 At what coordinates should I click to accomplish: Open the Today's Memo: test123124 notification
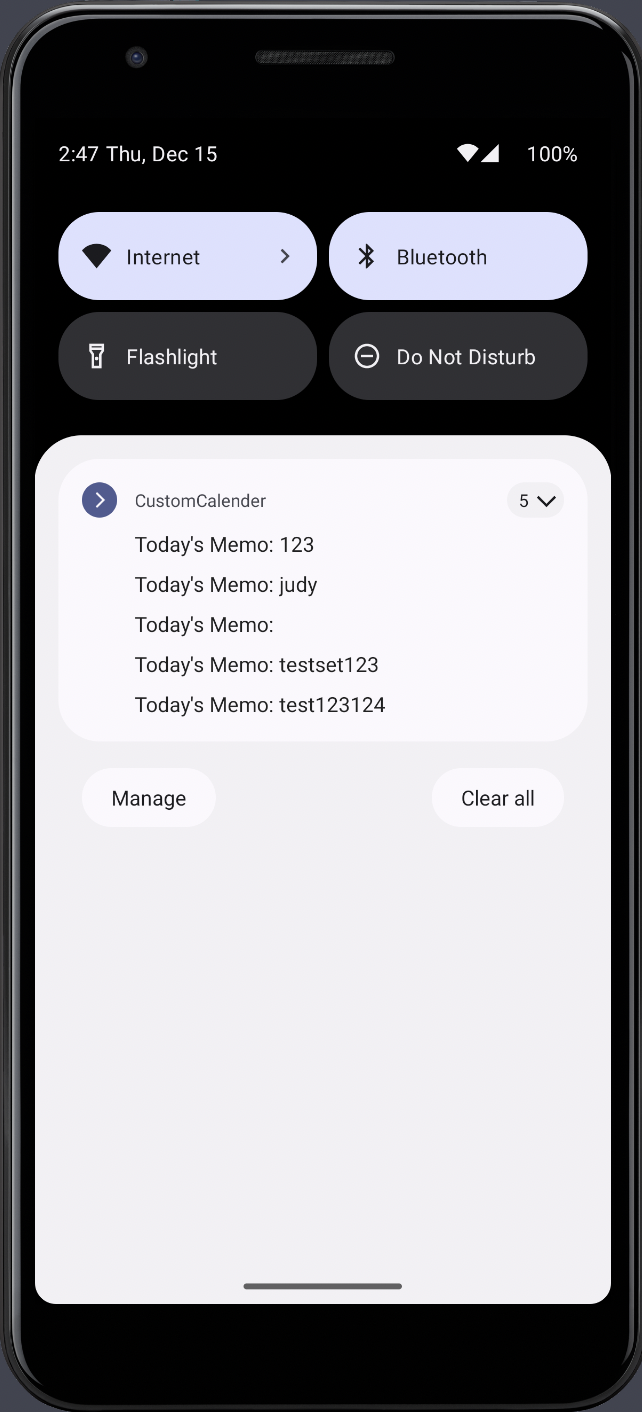coord(260,705)
